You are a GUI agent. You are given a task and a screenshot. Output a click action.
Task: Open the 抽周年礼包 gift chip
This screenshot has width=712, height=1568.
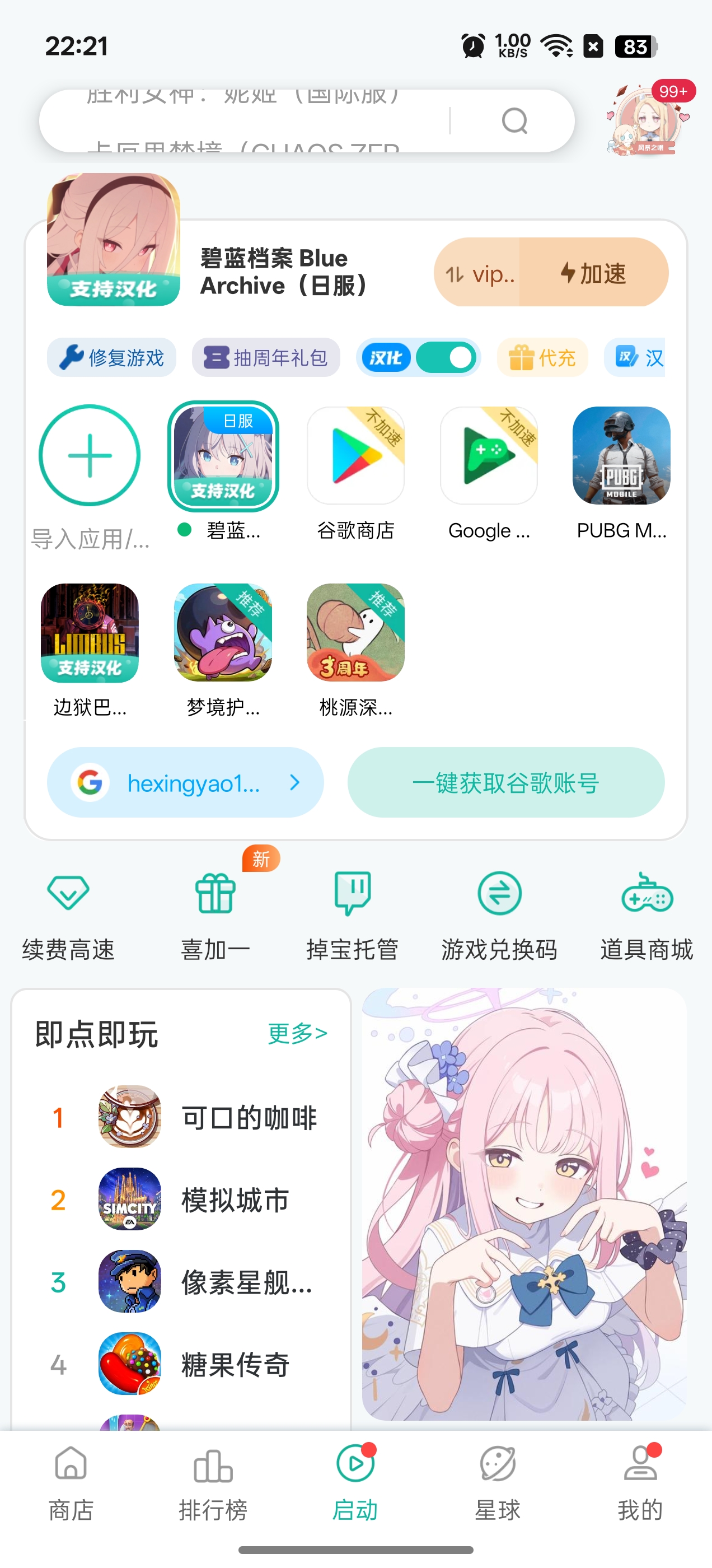pyautogui.click(x=266, y=357)
